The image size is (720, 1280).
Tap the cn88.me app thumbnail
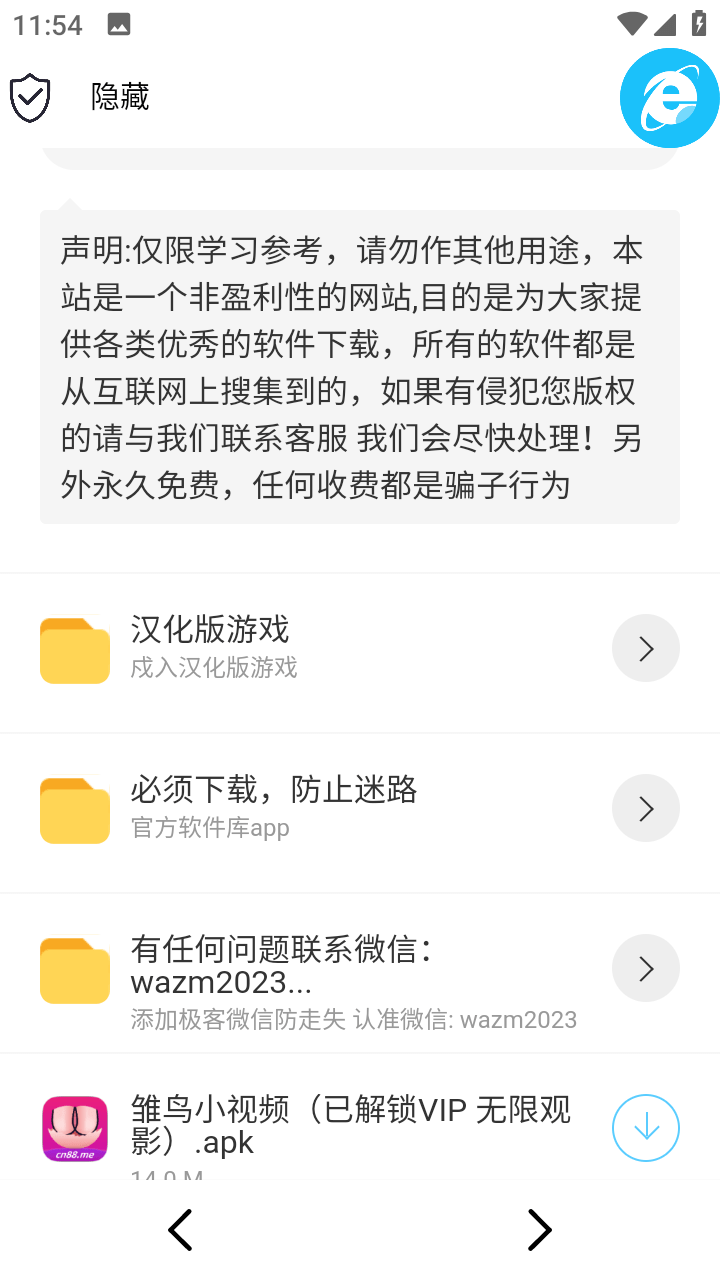coord(74,1127)
